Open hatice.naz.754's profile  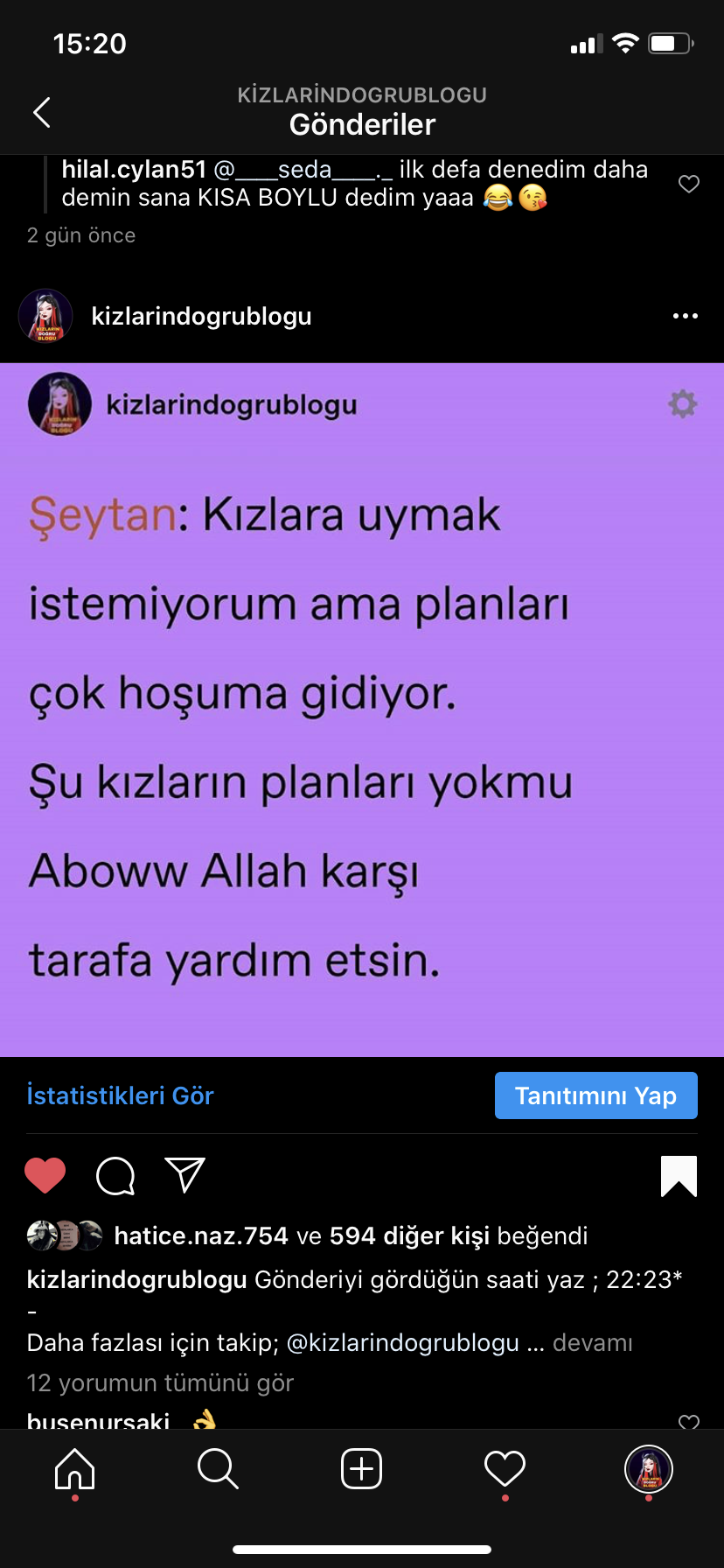click(201, 1235)
